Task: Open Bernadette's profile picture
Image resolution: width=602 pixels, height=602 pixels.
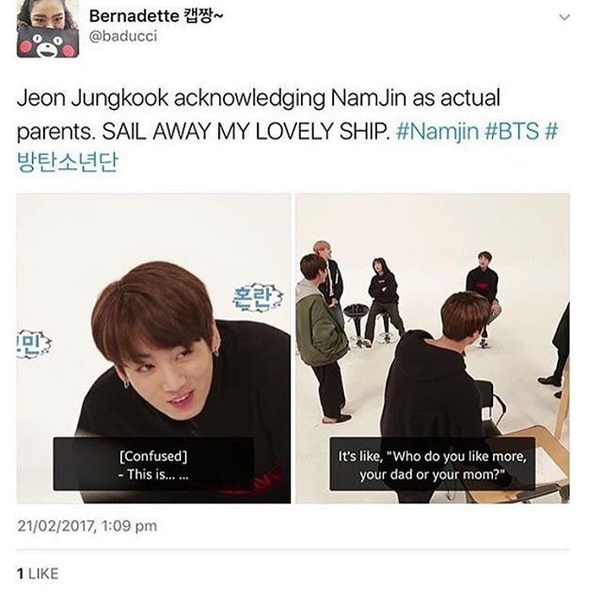Action: pos(48,29)
